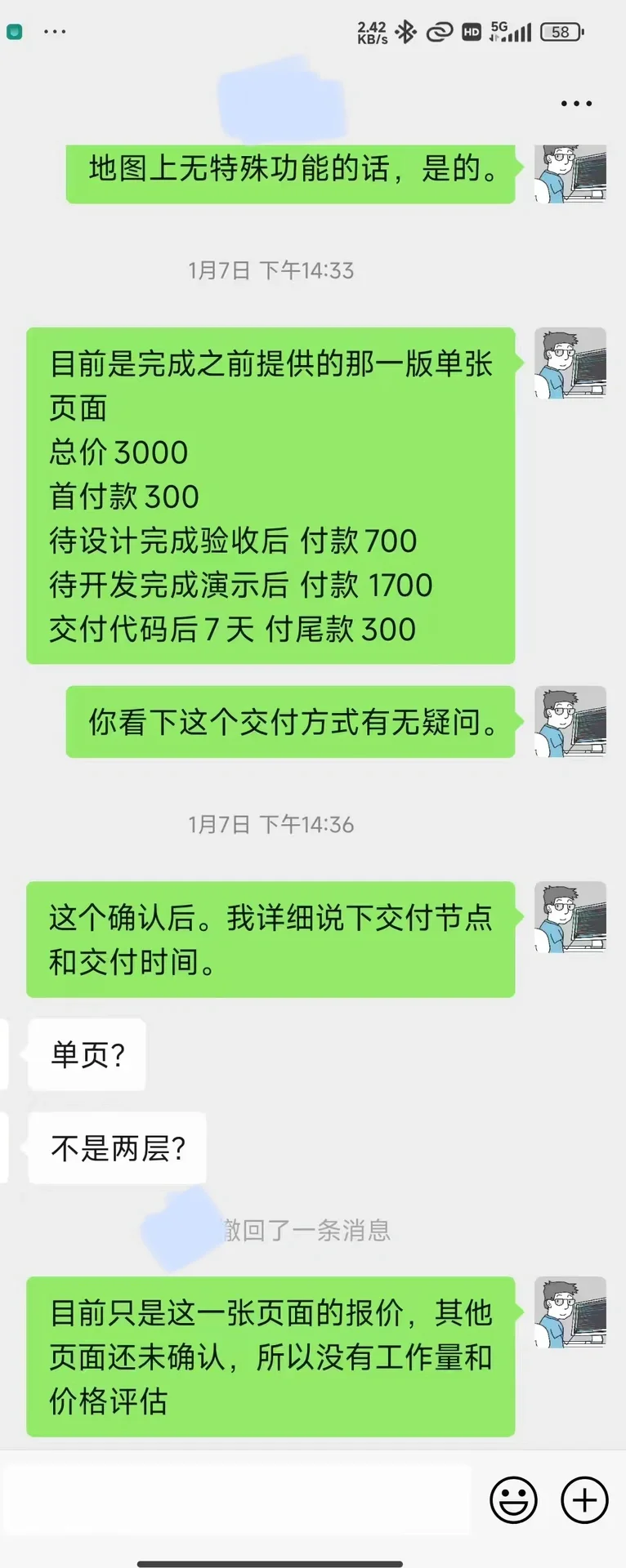626x1568 pixels.
Task: Open the emoji picker
Action: (513, 1500)
